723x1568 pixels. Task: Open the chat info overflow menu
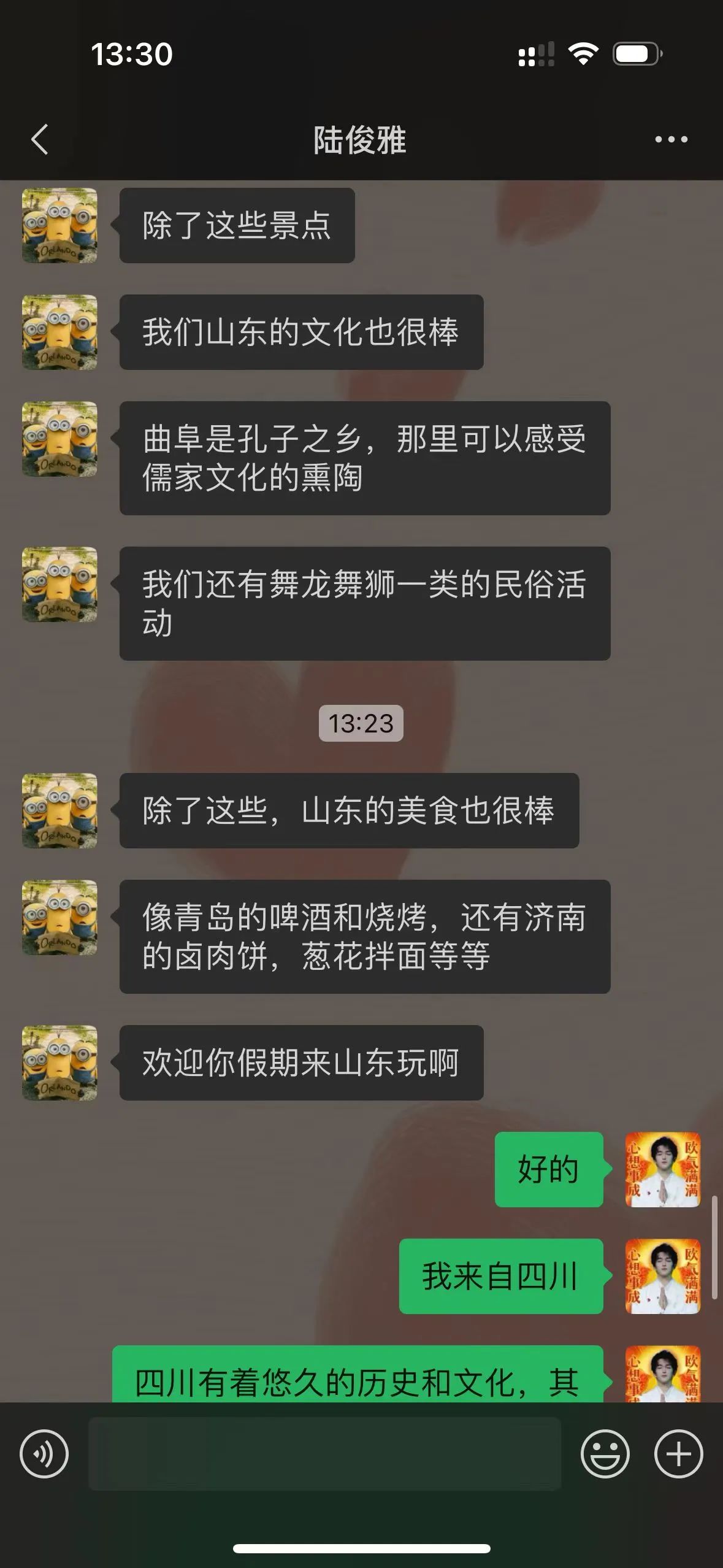coord(671,140)
